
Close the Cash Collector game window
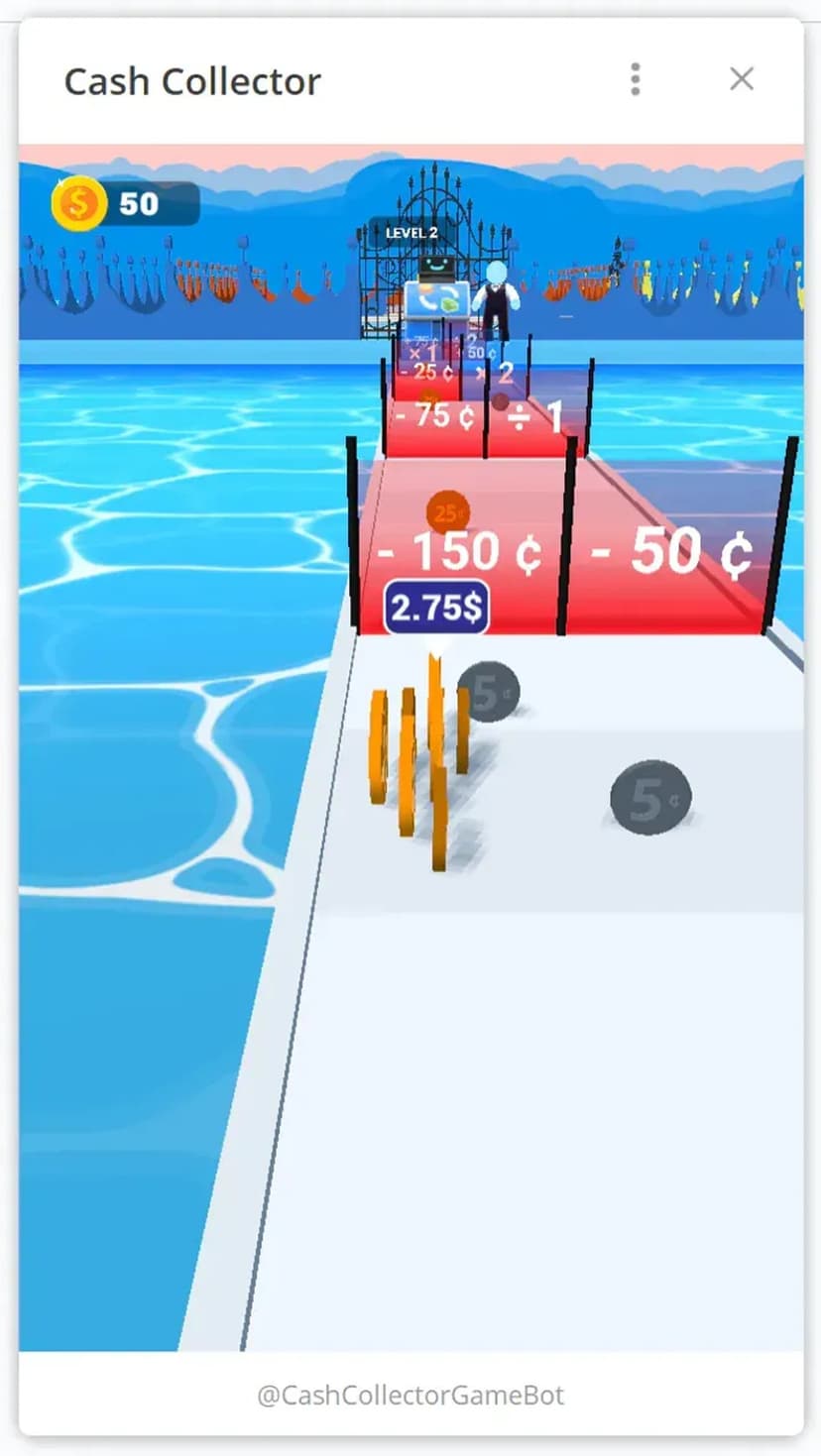coord(742,79)
